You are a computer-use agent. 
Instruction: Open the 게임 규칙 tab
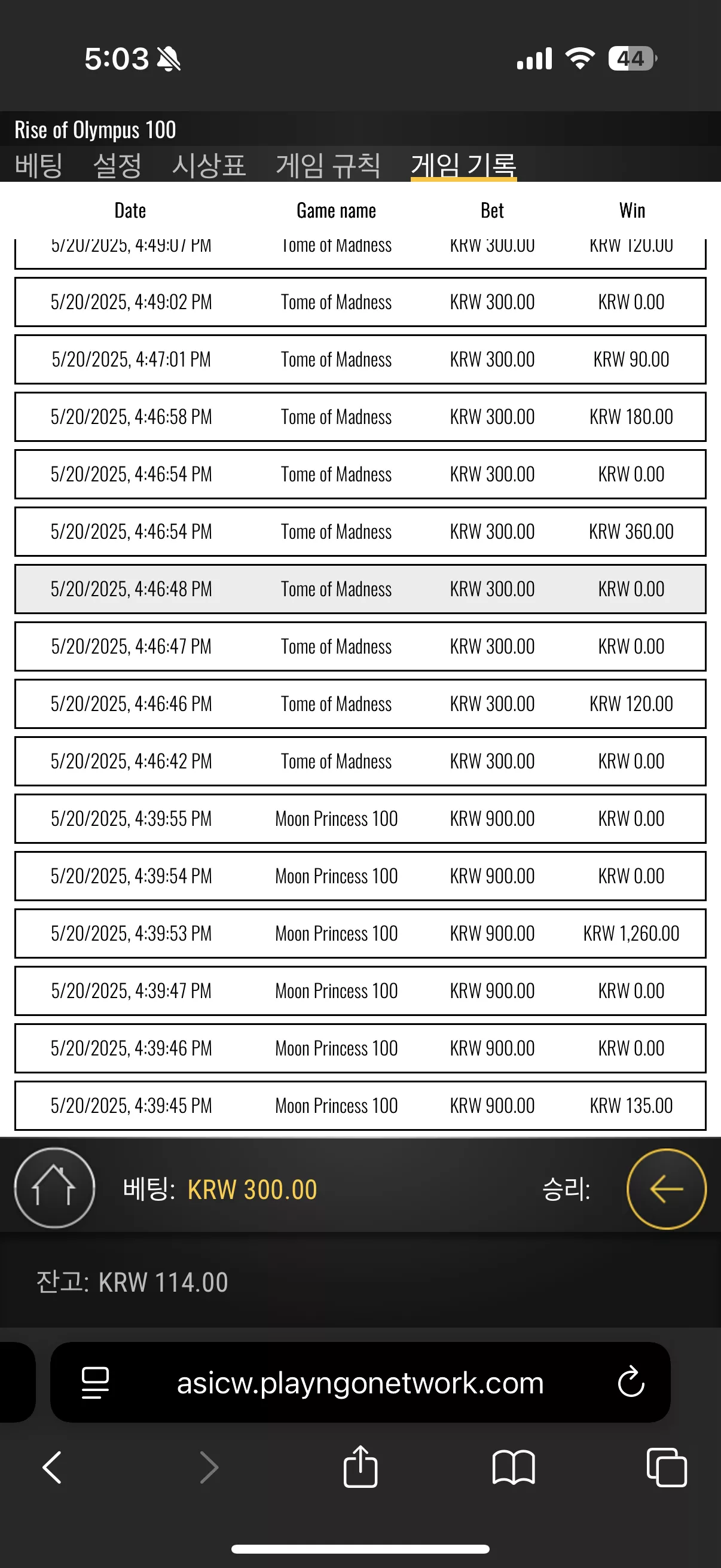(329, 165)
